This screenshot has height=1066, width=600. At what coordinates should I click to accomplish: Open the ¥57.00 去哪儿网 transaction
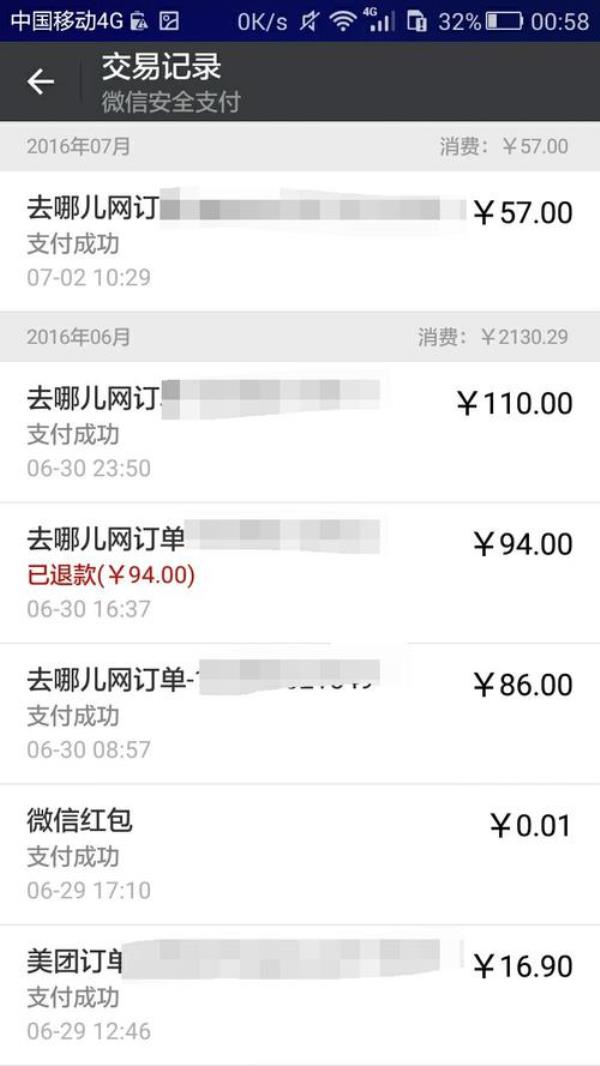(300, 241)
